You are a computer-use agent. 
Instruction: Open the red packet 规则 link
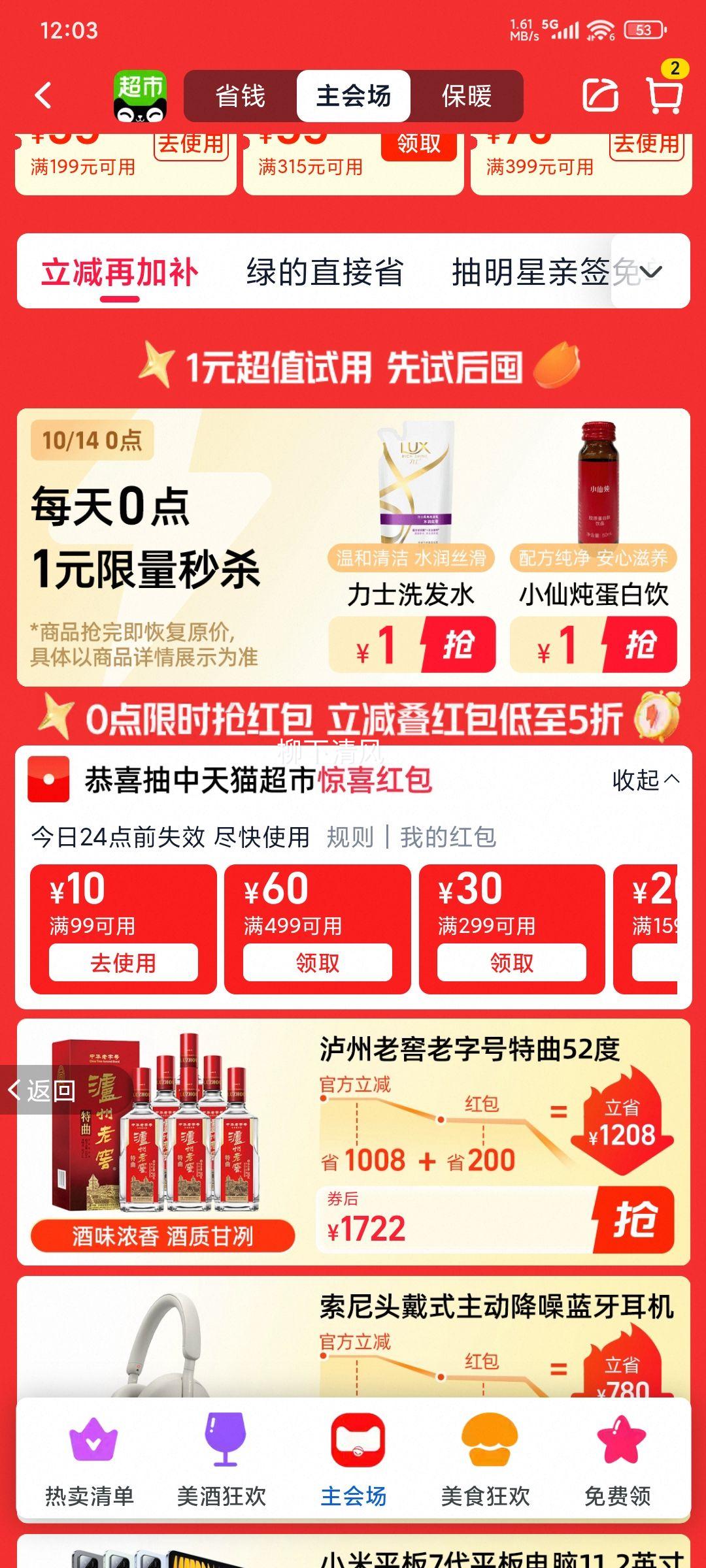tap(350, 837)
